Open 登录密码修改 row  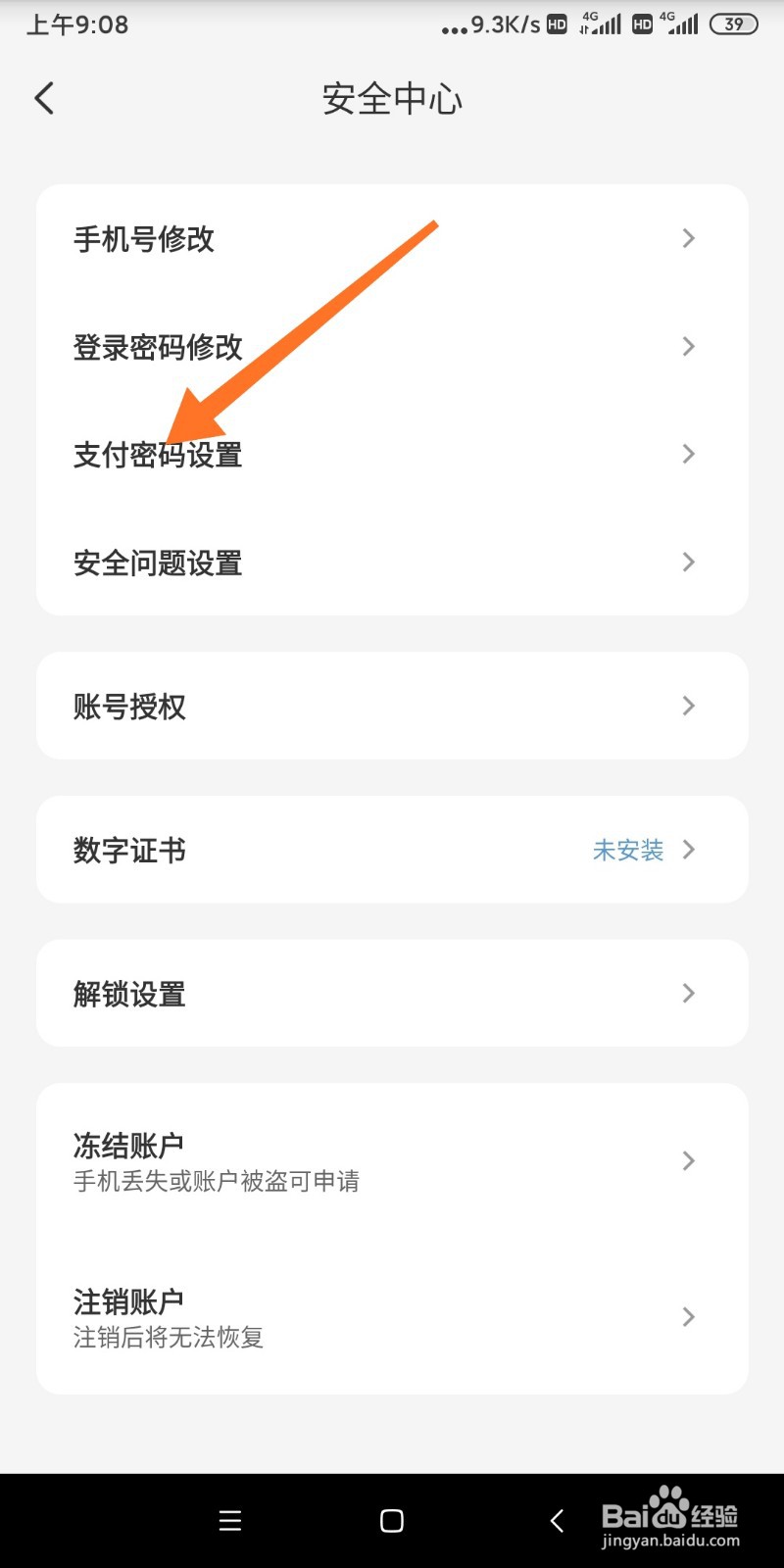(392, 346)
